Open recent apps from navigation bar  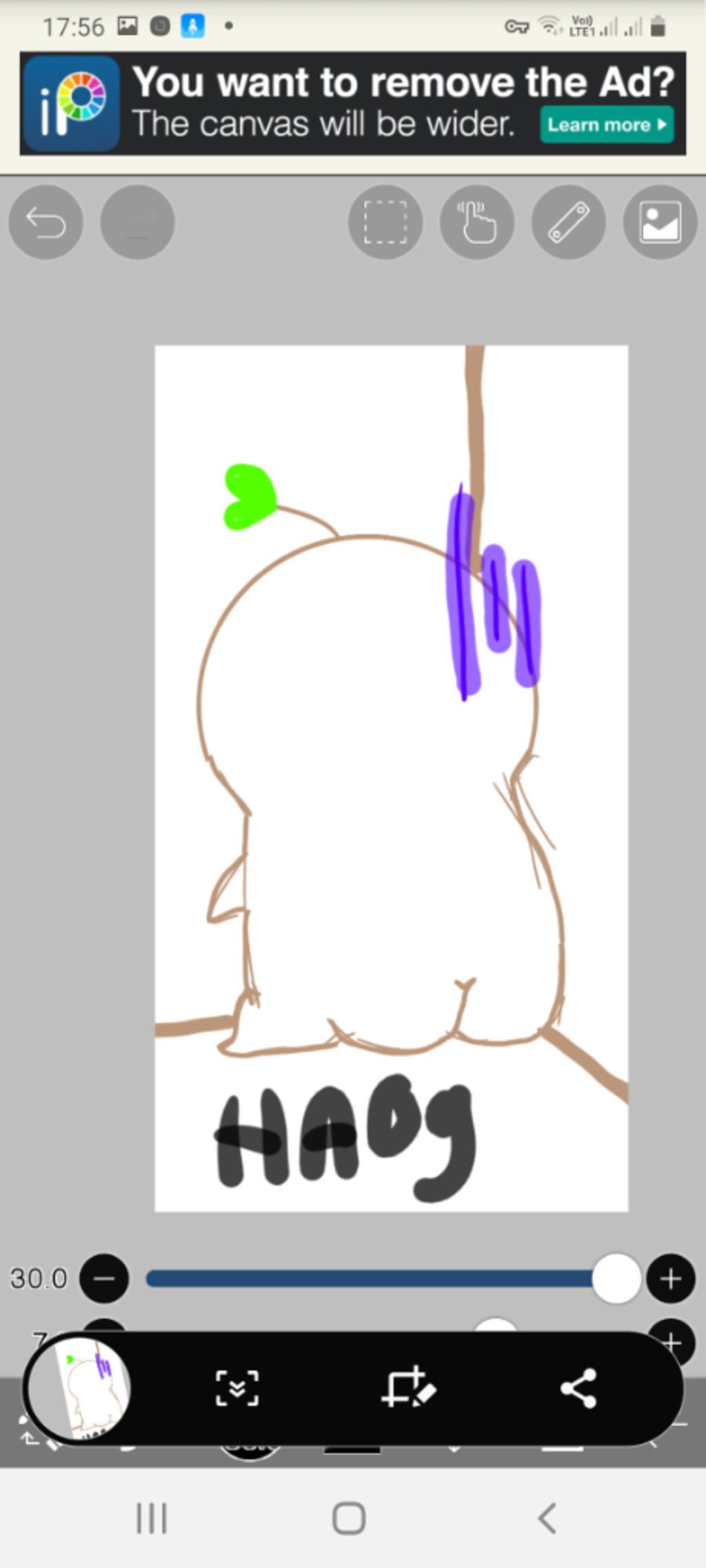[x=152, y=1518]
